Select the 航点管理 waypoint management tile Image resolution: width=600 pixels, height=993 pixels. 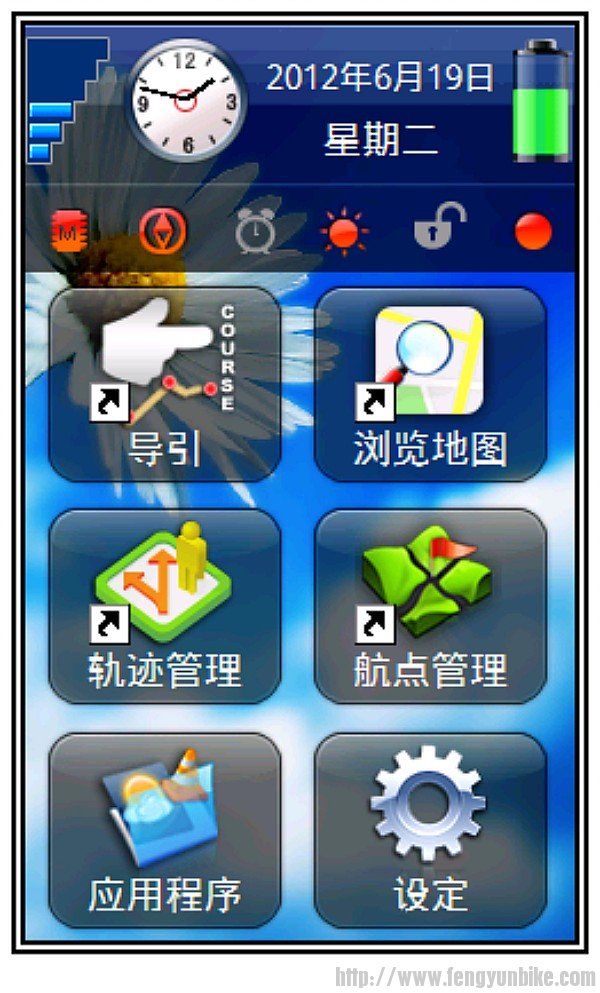click(430, 607)
